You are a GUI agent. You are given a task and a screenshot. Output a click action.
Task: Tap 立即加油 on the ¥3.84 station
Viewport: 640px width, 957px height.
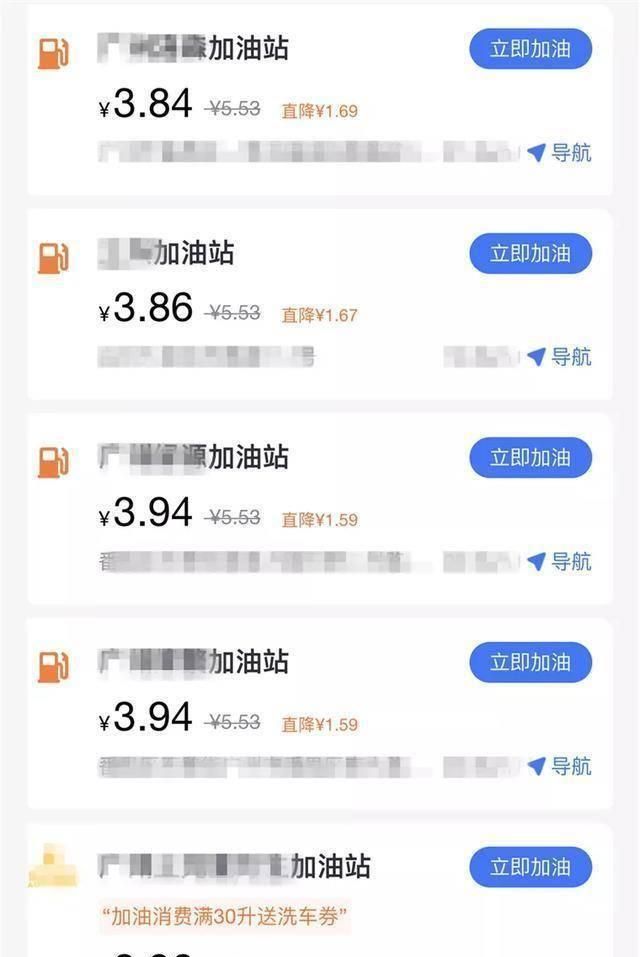pos(530,49)
